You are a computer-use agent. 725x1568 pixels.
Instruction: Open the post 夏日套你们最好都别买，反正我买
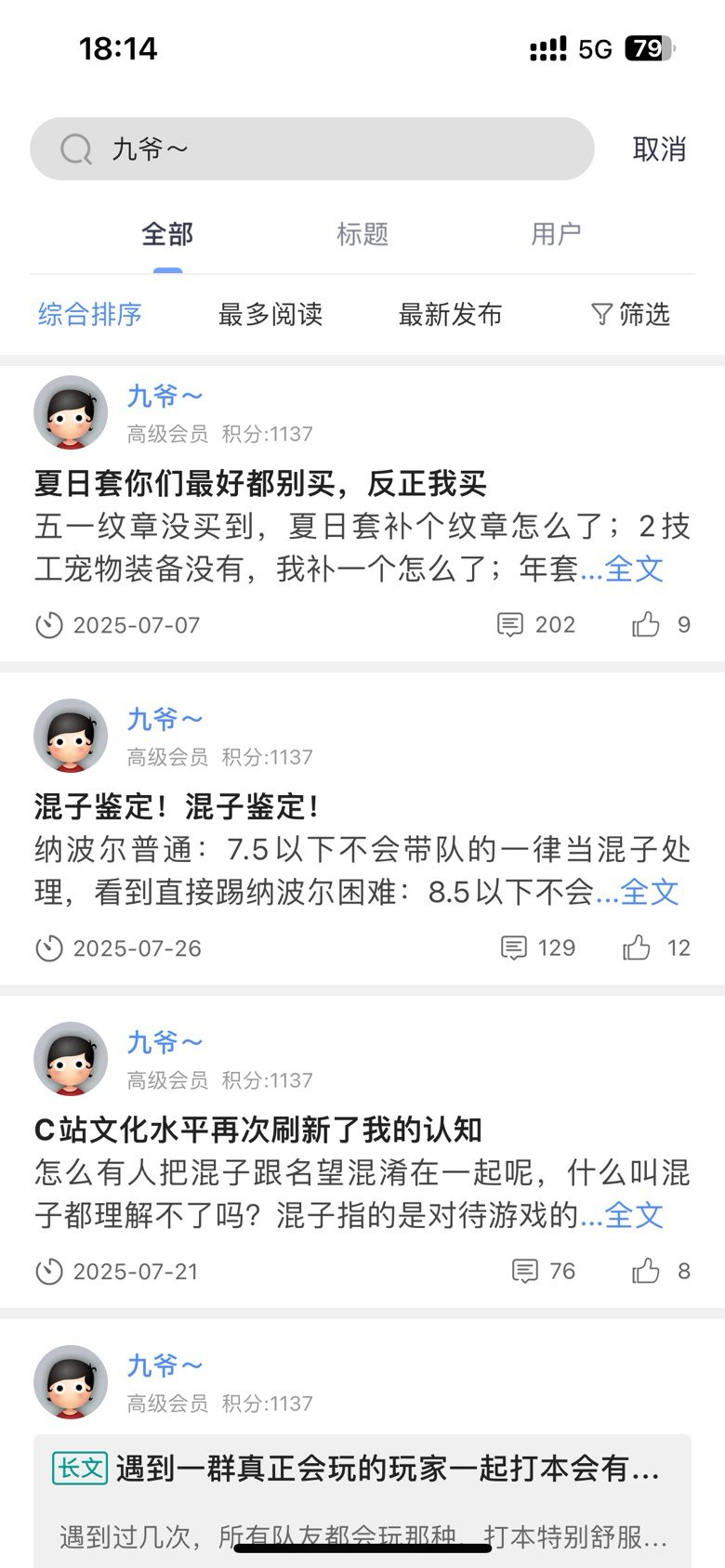(x=260, y=483)
